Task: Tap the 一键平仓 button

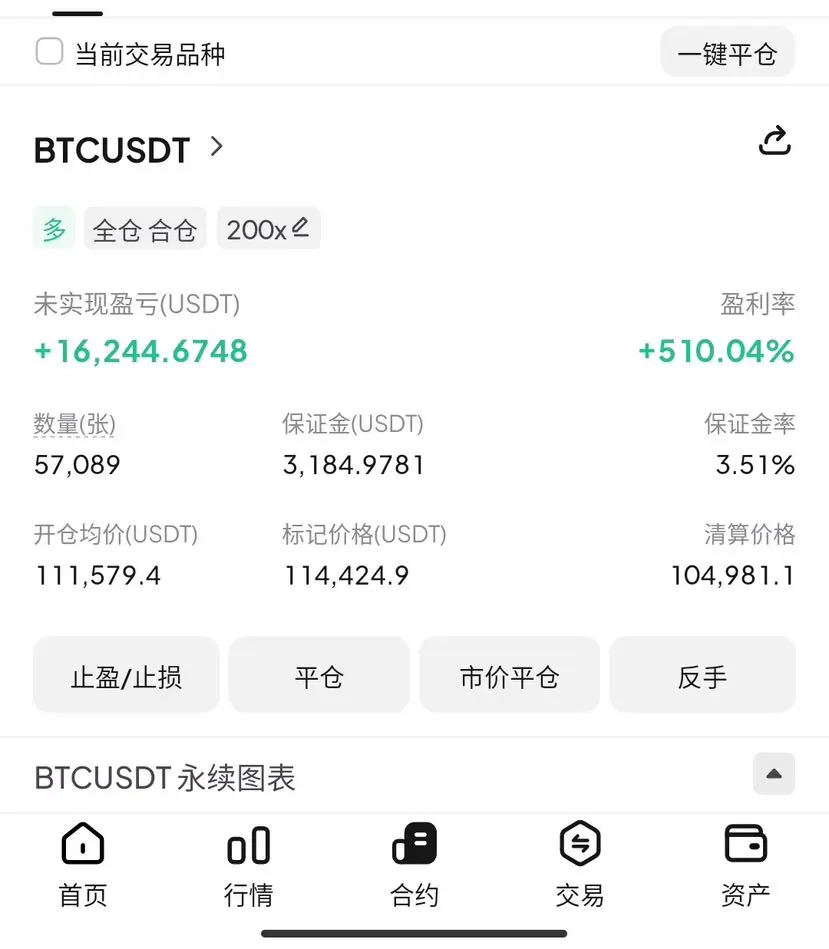Action: tap(727, 53)
